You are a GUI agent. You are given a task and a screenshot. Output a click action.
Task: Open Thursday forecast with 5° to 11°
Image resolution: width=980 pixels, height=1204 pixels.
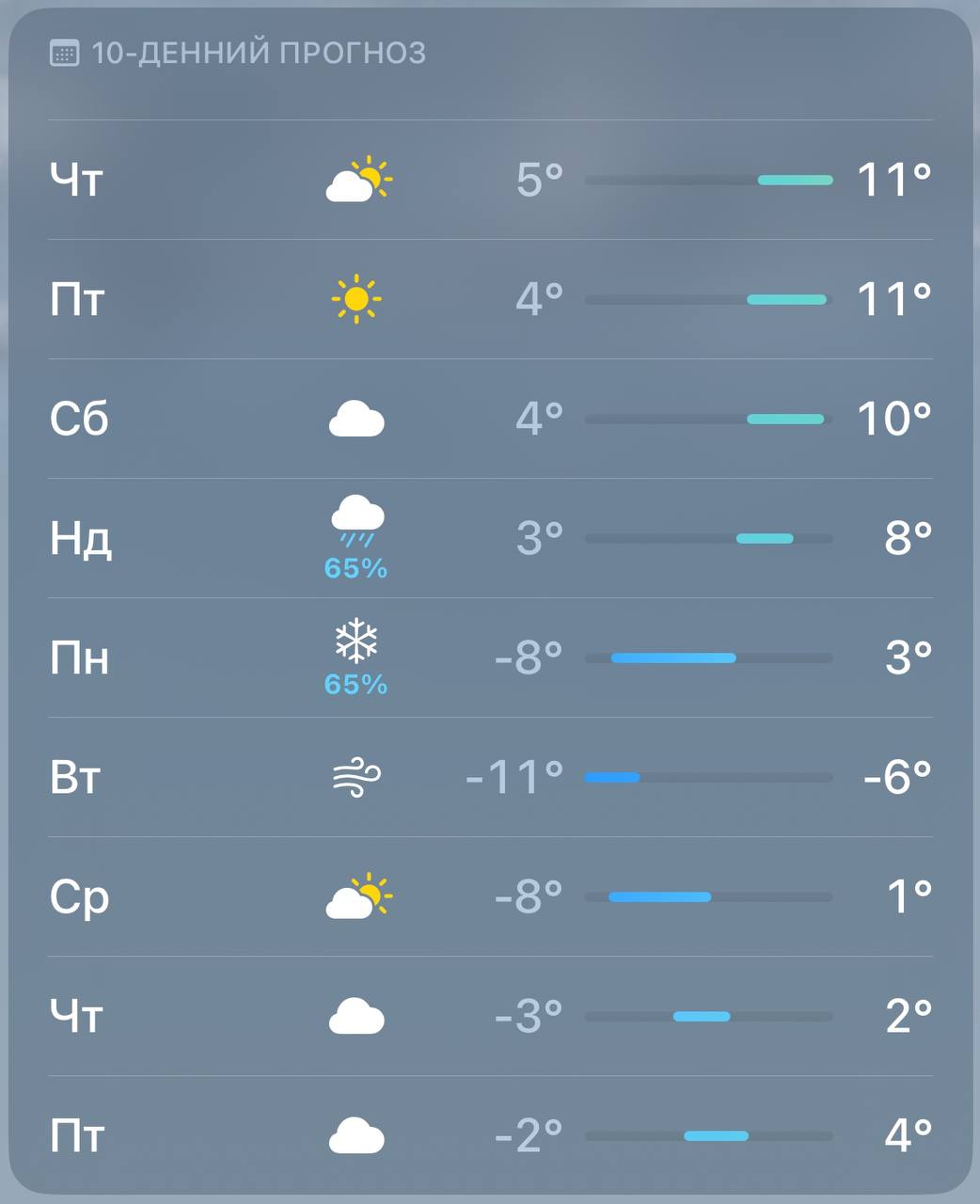[489, 179]
